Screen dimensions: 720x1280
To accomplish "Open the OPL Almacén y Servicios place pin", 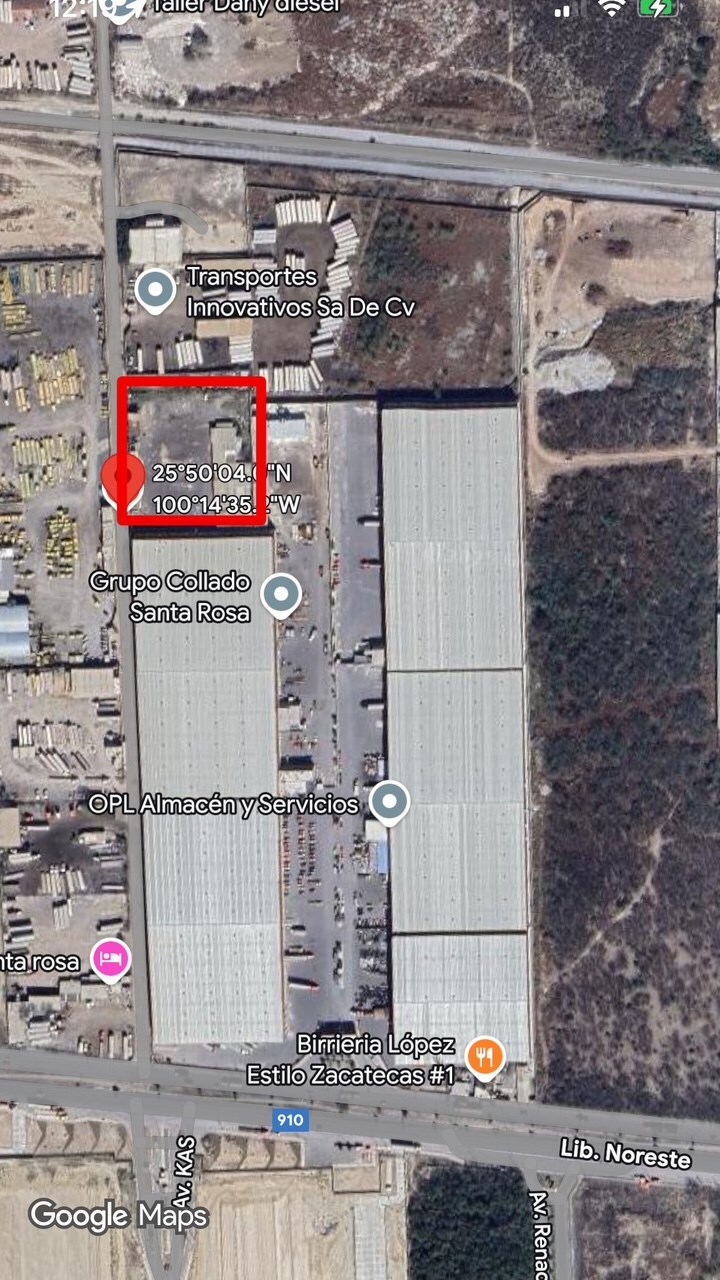I will point(389,801).
